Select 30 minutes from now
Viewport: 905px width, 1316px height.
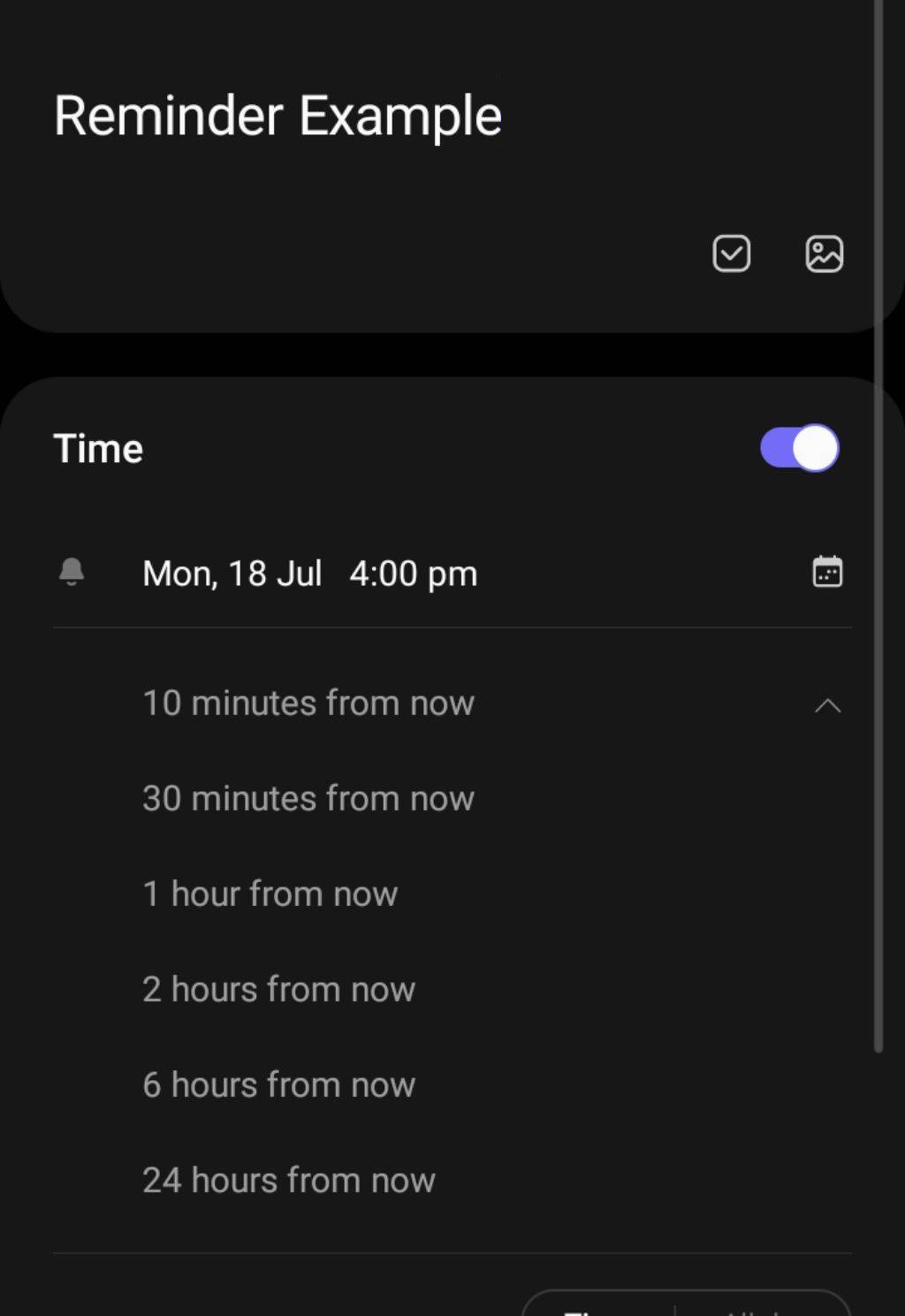click(x=308, y=798)
